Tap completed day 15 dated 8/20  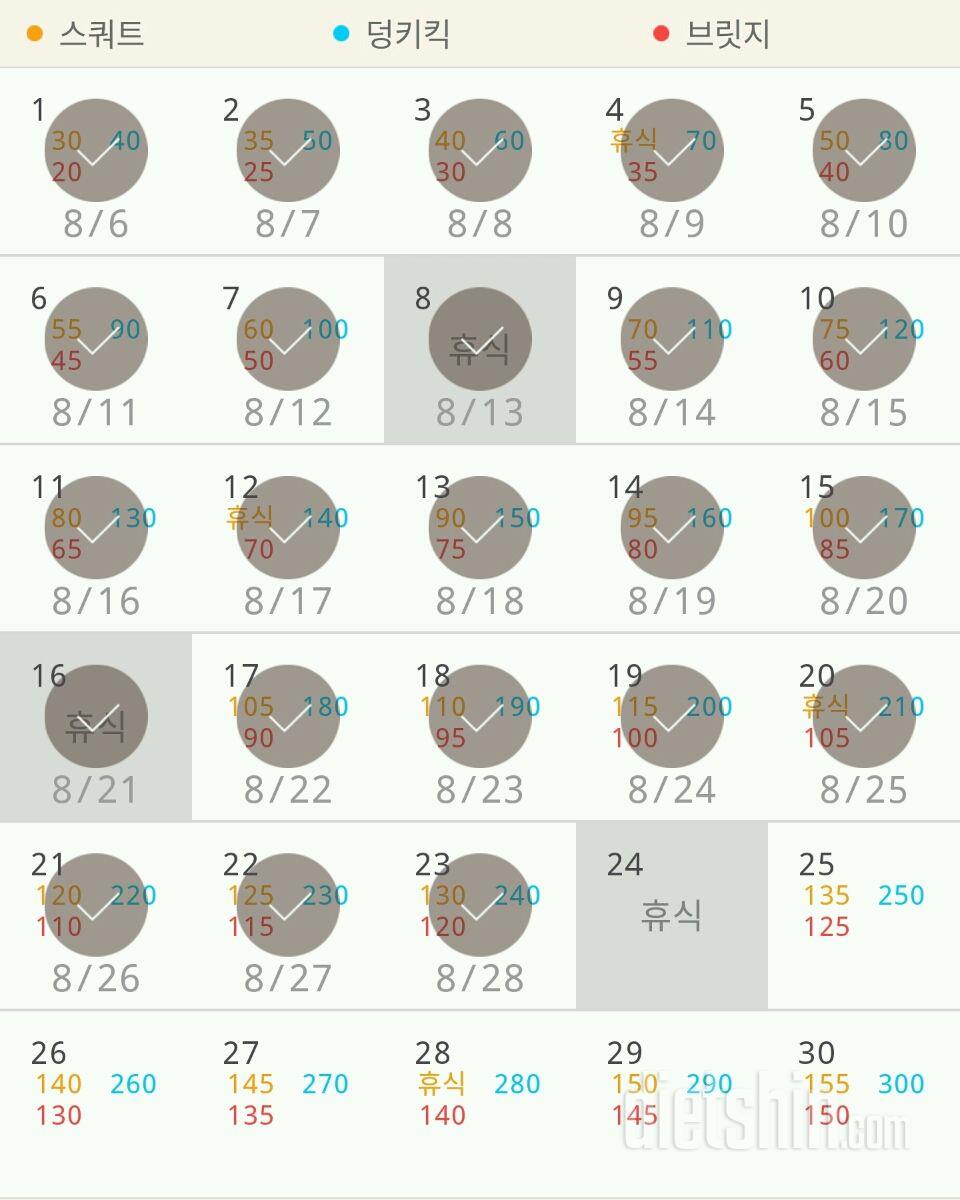(x=863, y=528)
